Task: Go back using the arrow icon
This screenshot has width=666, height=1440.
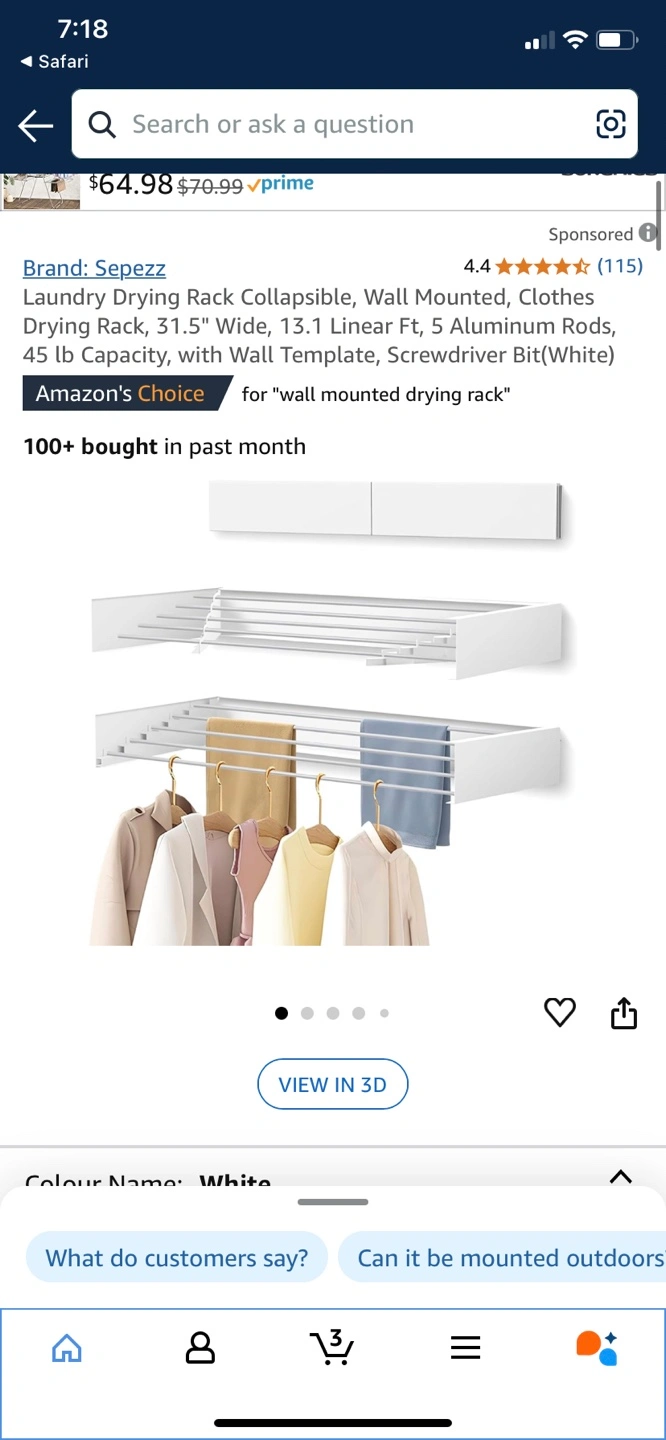Action: click(36, 125)
